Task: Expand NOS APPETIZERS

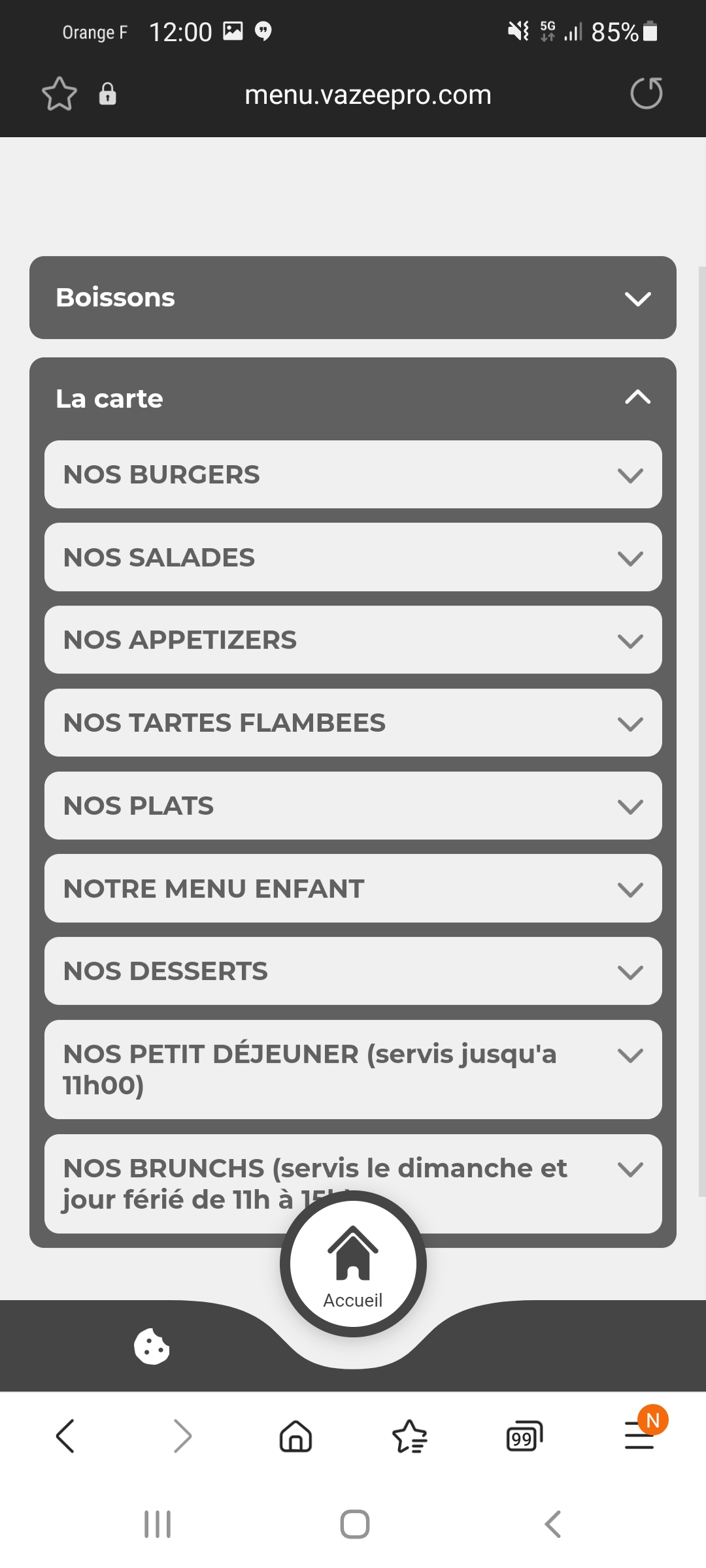Action: (x=353, y=640)
